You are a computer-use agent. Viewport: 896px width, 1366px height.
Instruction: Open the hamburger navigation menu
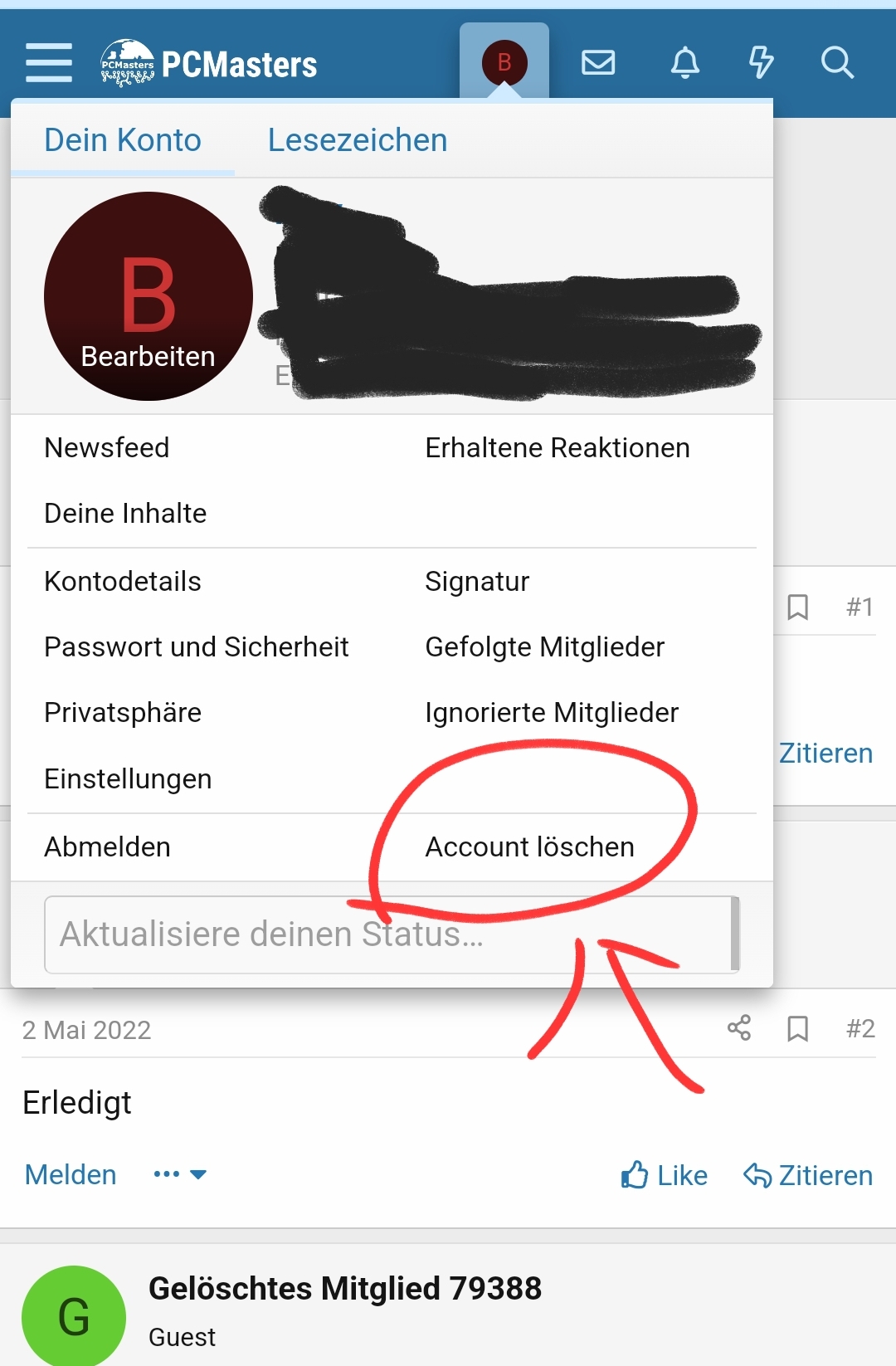[x=49, y=63]
